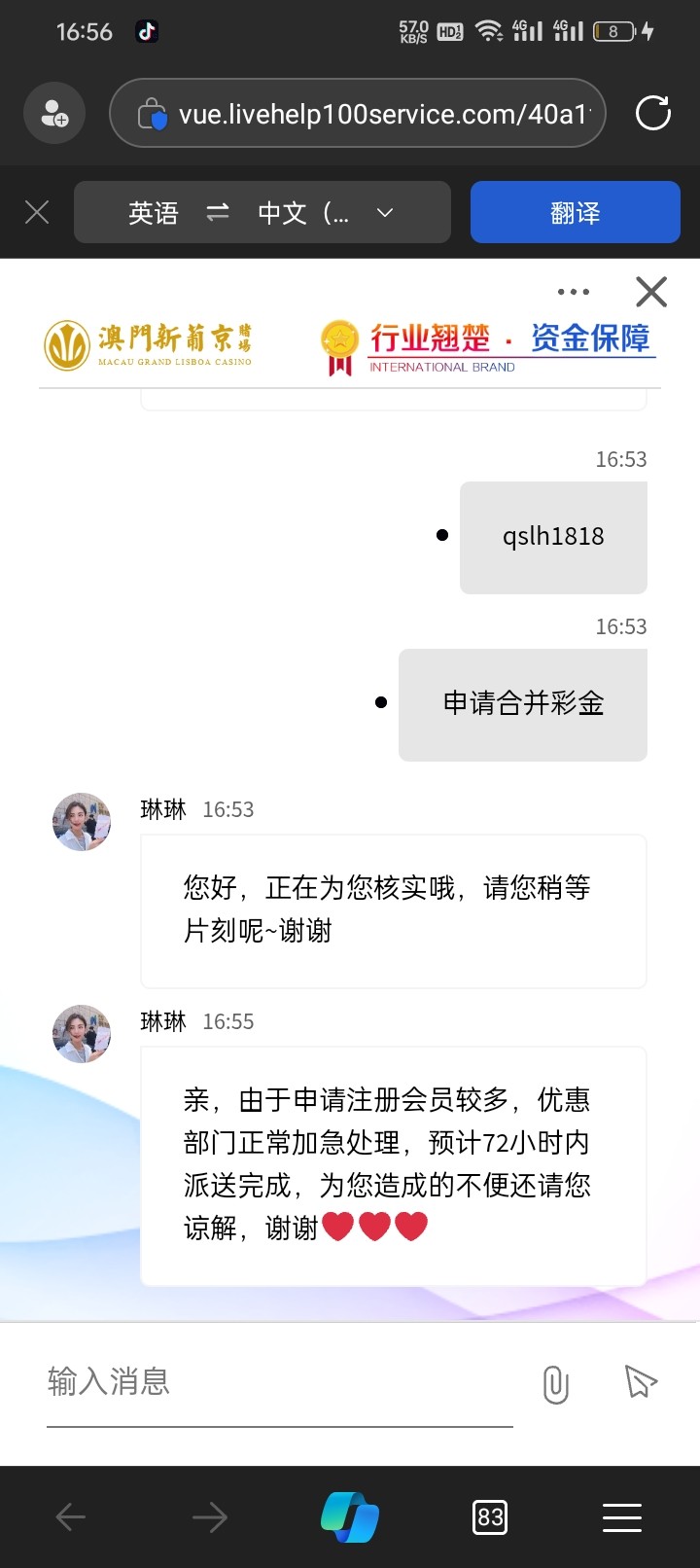Image resolution: width=700 pixels, height=1568 pixels.
Task: View the 83 open tabs
Action: (490, 1517)
